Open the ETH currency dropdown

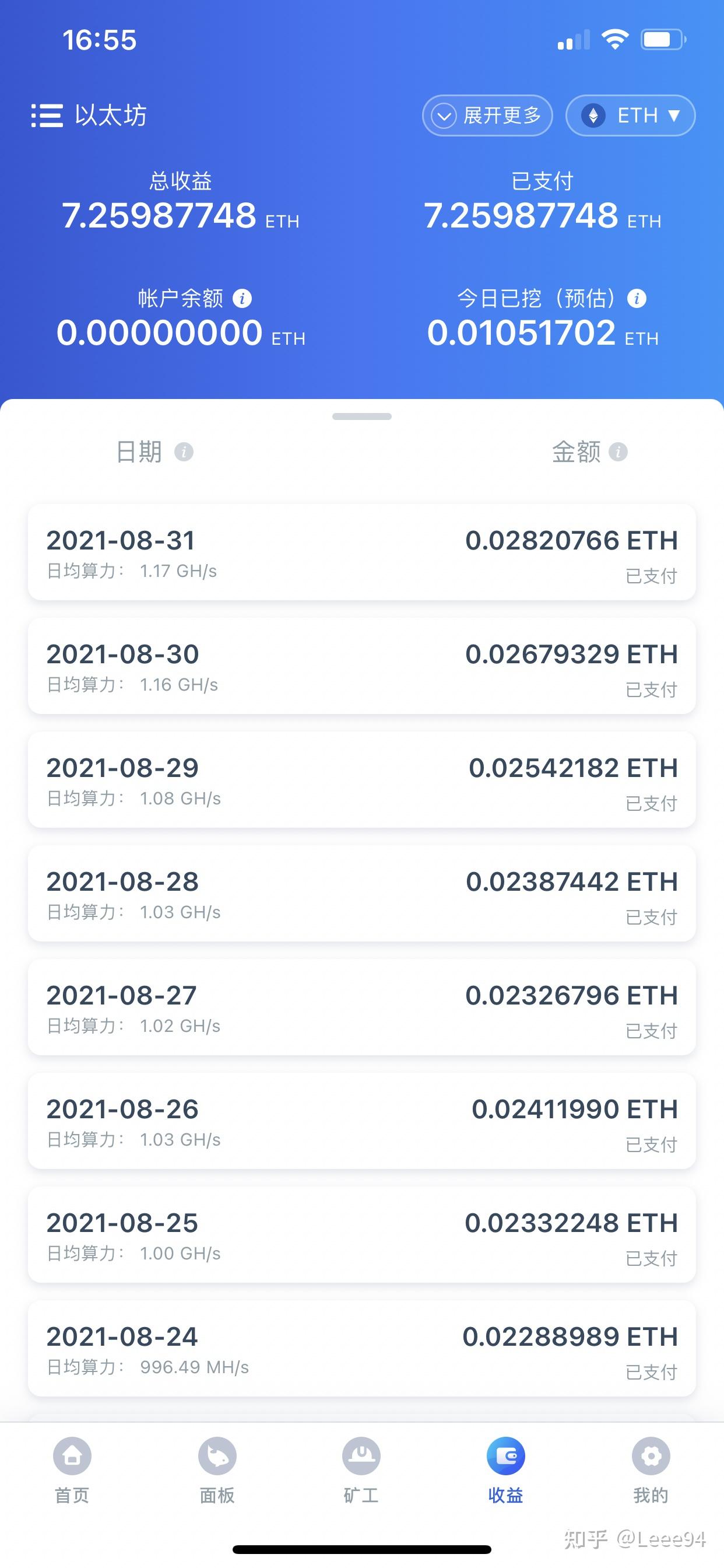630,115
